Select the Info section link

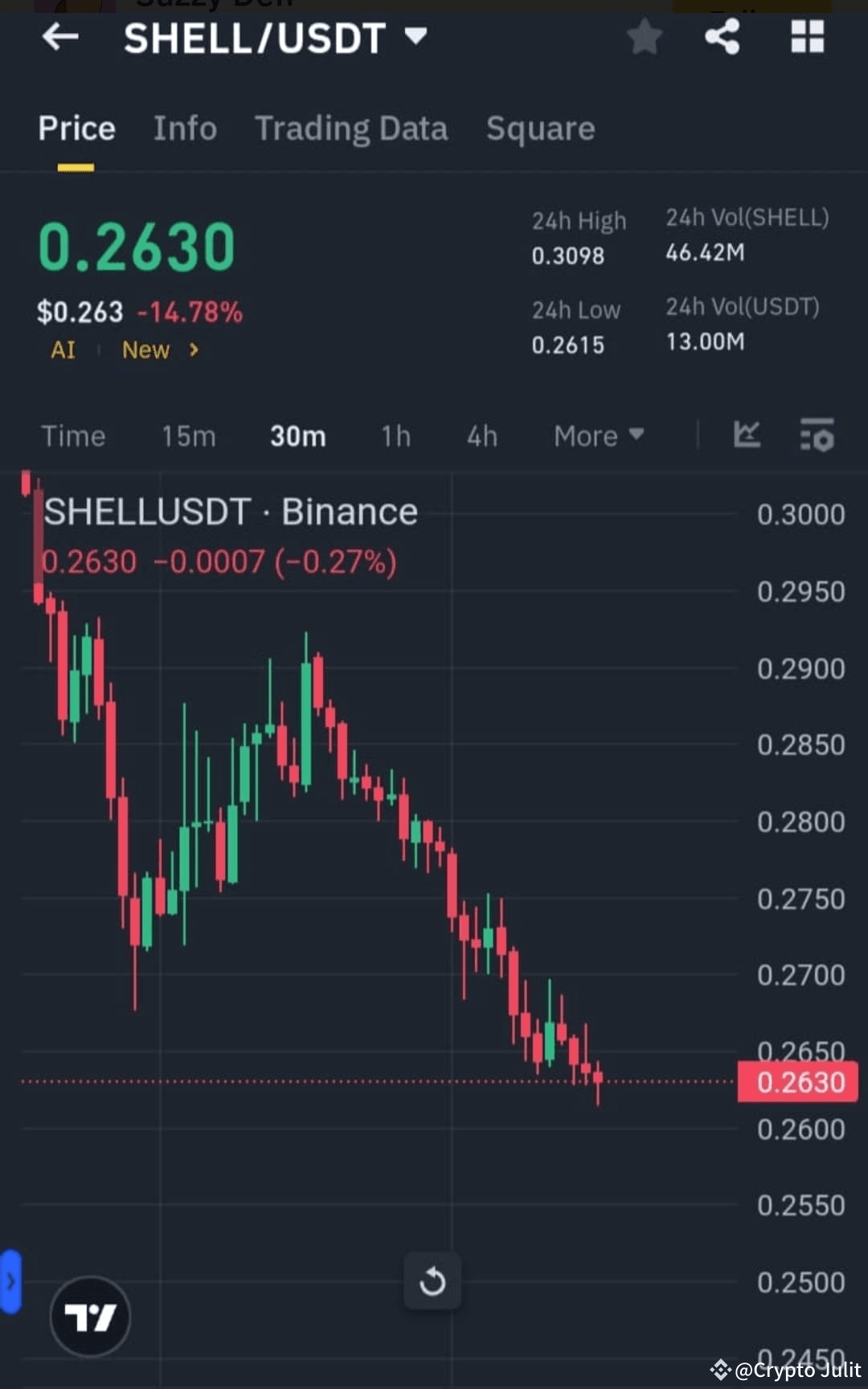tap(185, 129)
